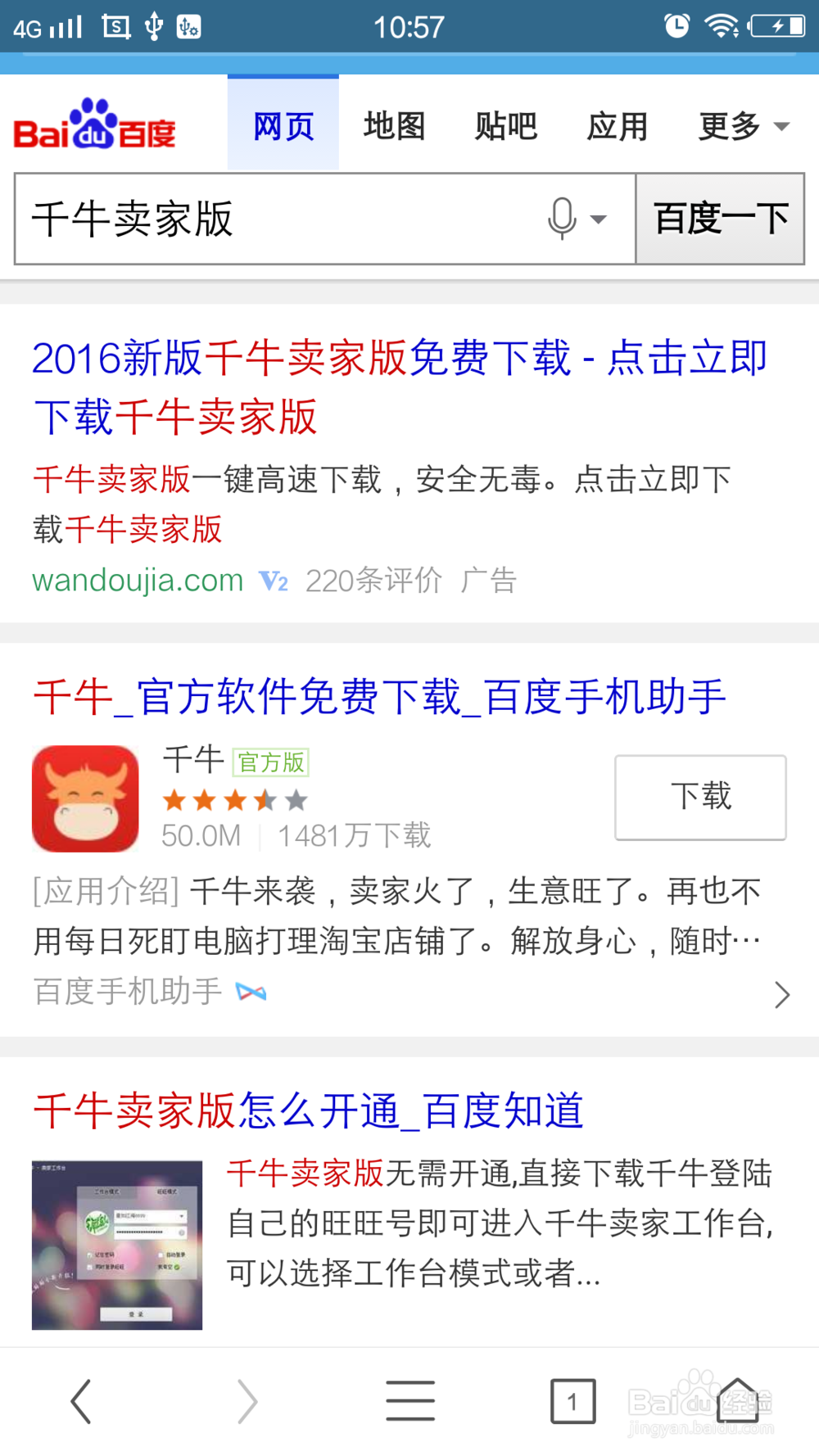819x1456 pixels.
Task: Switch to the 贴吧 tab
Action: [506, 126]
